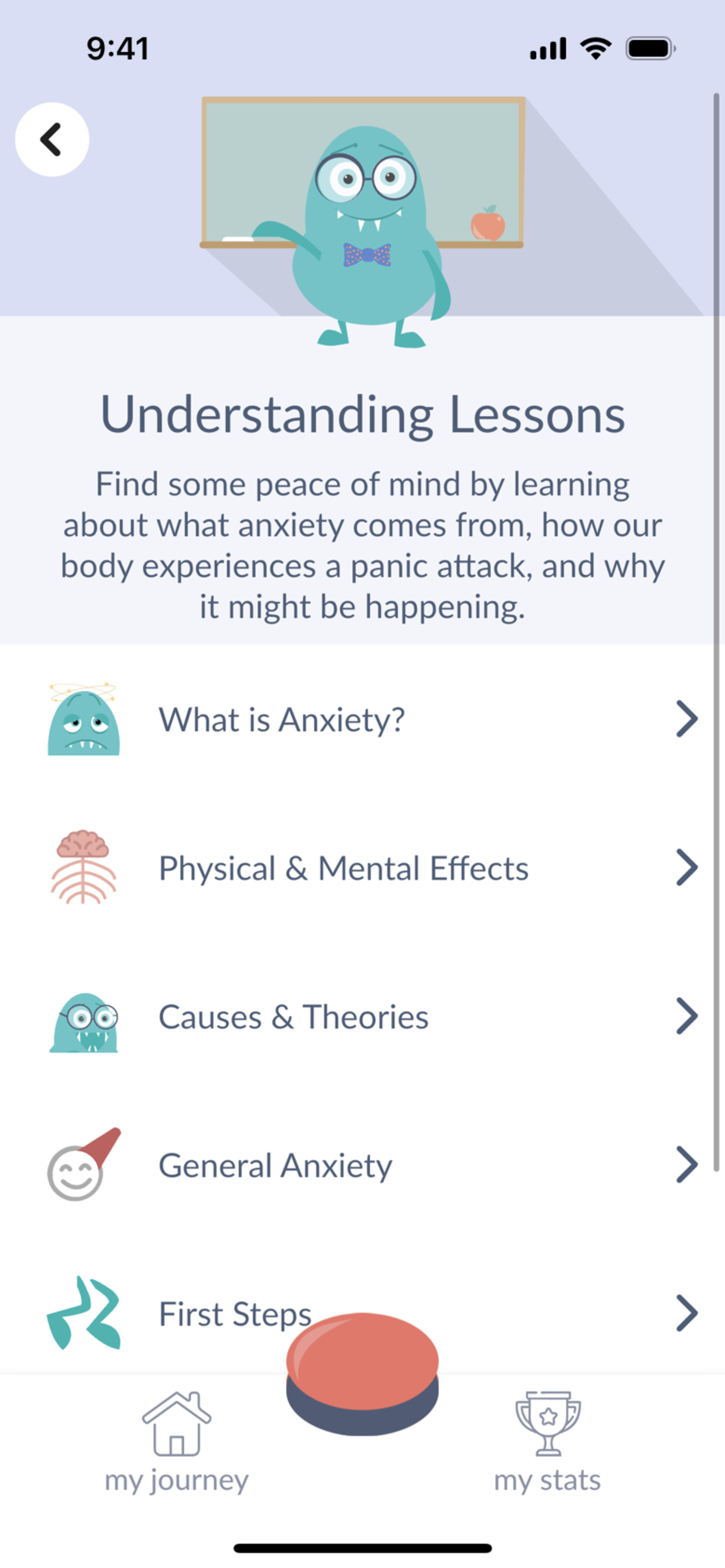Open the Causes & Theories lesson
Screen dimensions: 725x1568
[x=362, y=1016]
